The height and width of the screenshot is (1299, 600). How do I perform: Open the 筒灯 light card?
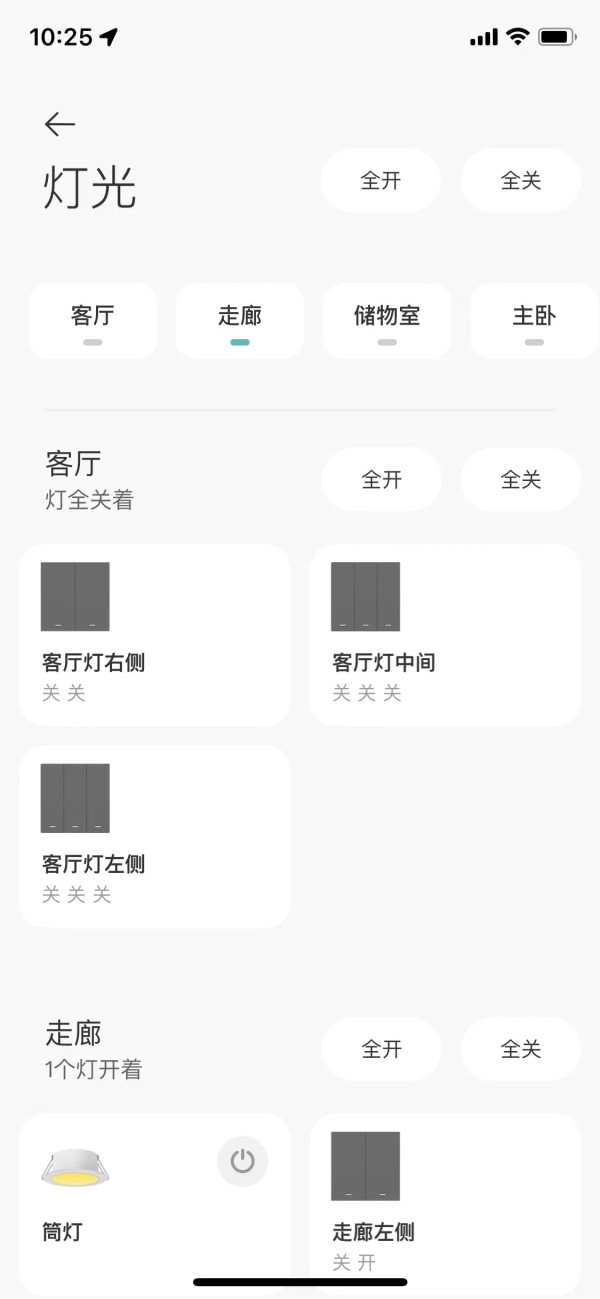click(155, 1205)
